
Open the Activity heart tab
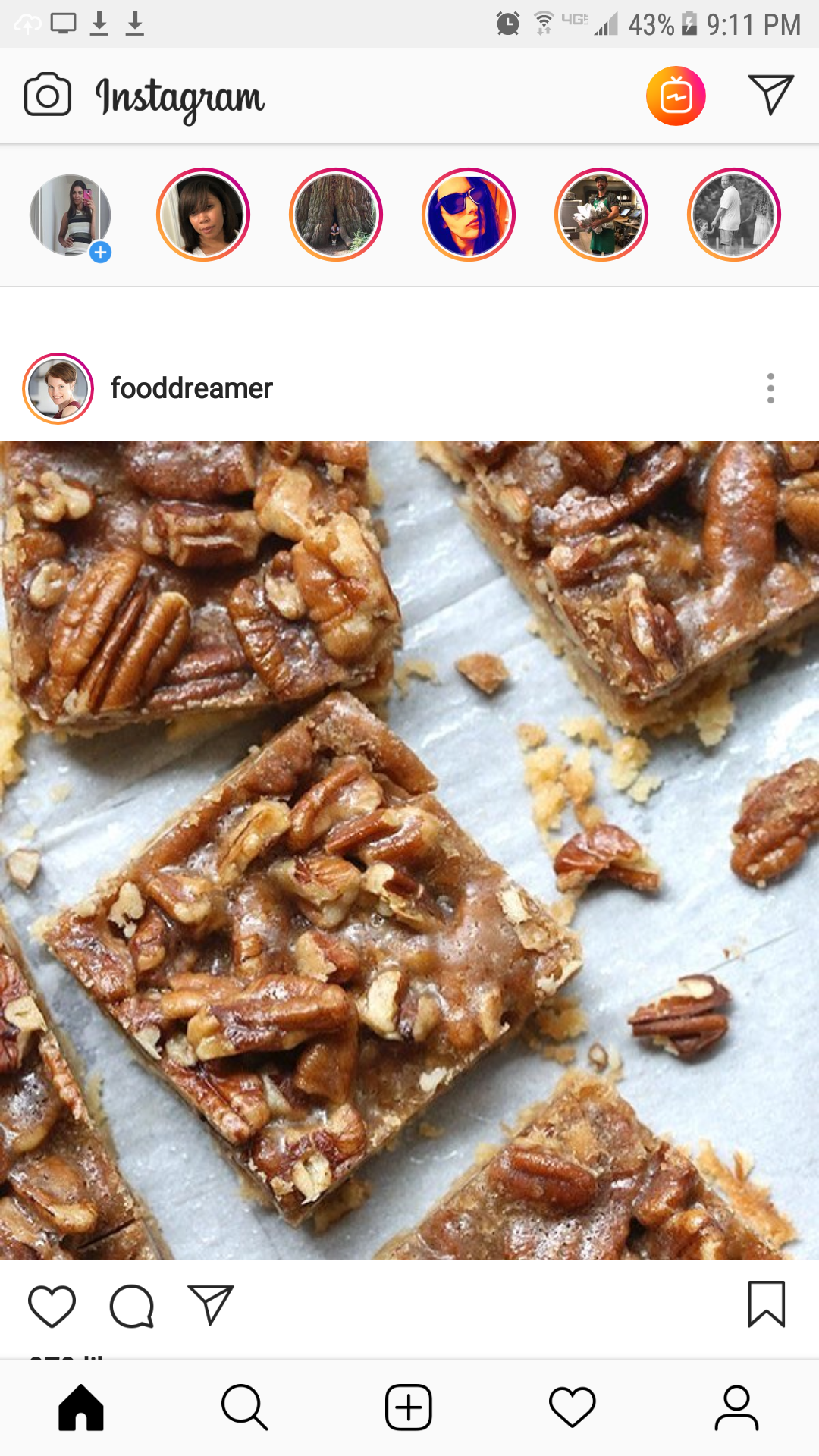[x=573, y=1407]
